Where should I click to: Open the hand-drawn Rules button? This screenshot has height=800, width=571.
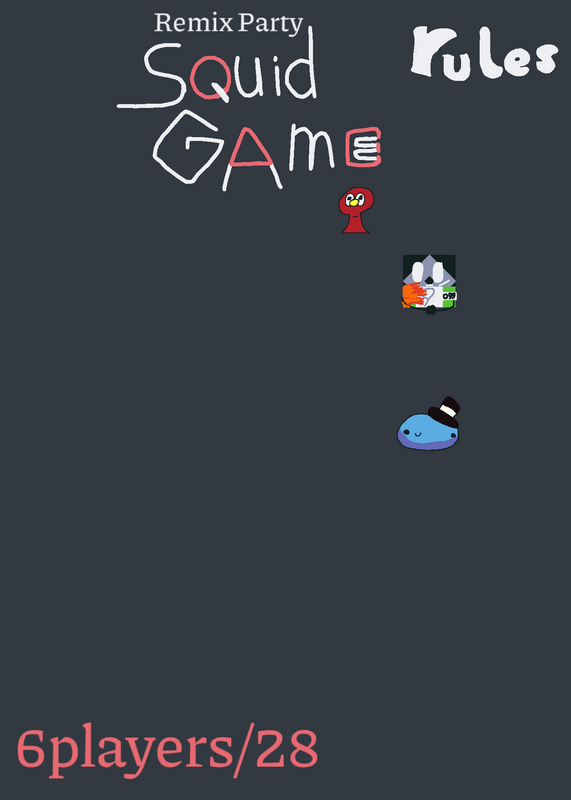click(484, 54)
